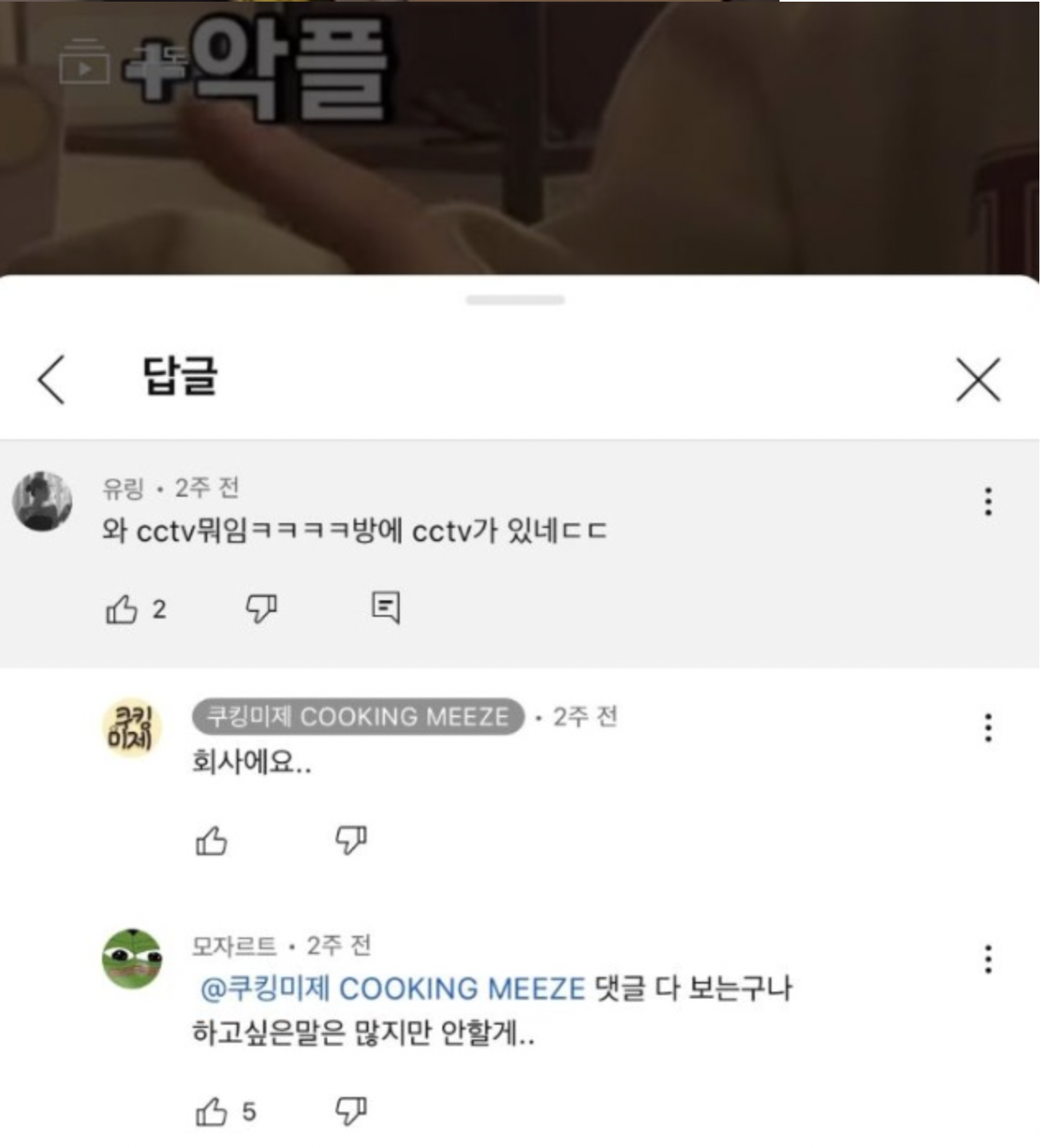Dislike 모자르트's reply
Viewport: 1041px width, 1148px height.
point(351,1111)
